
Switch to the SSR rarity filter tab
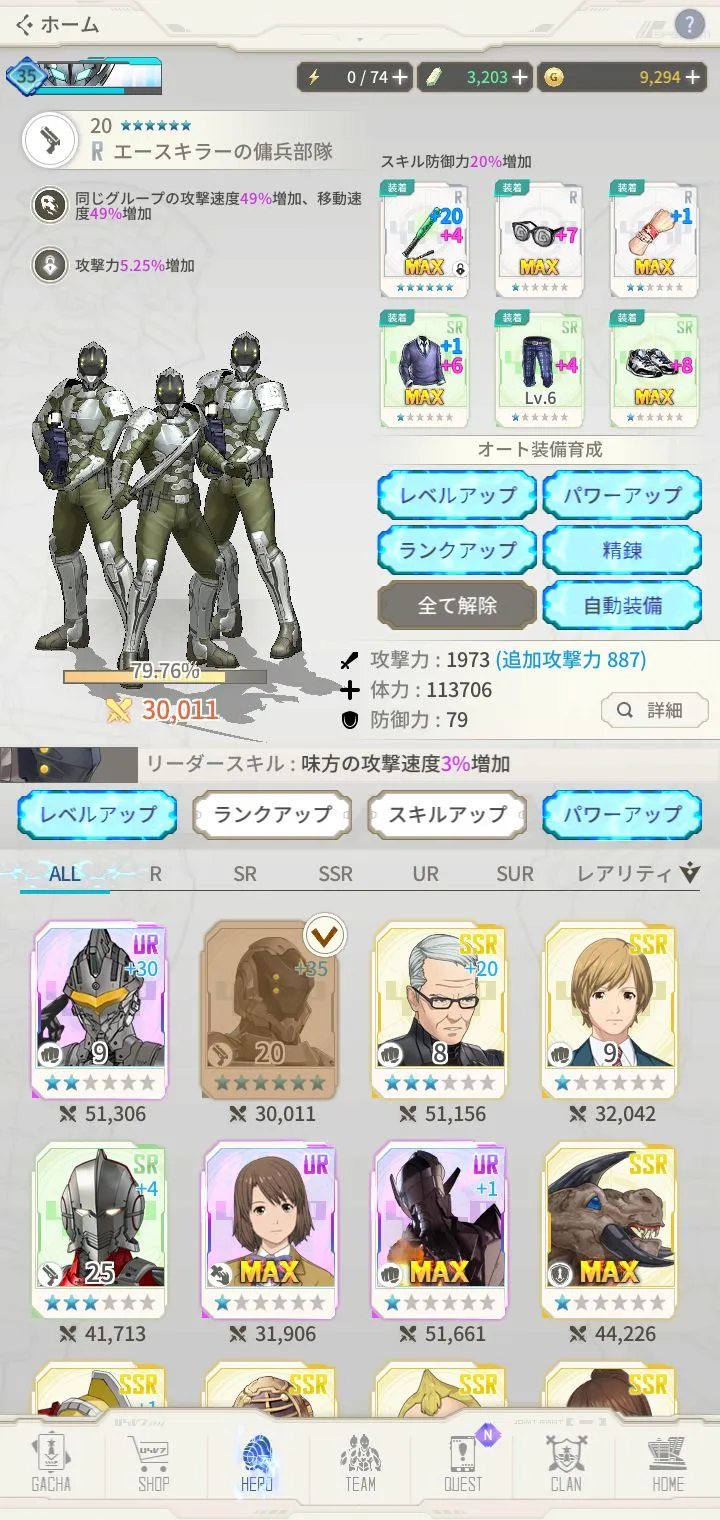tap(335, 874)
